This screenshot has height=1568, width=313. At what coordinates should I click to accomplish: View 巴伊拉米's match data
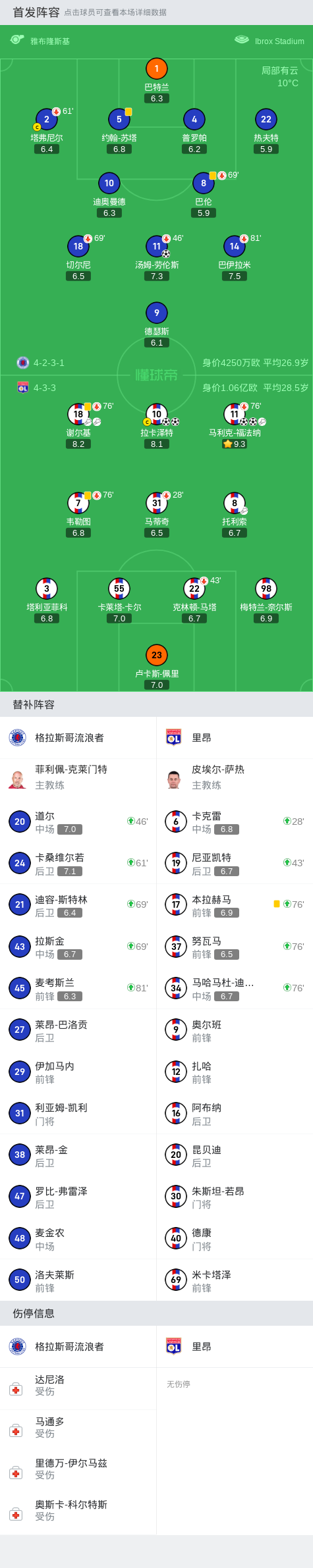tap(235, 258)
